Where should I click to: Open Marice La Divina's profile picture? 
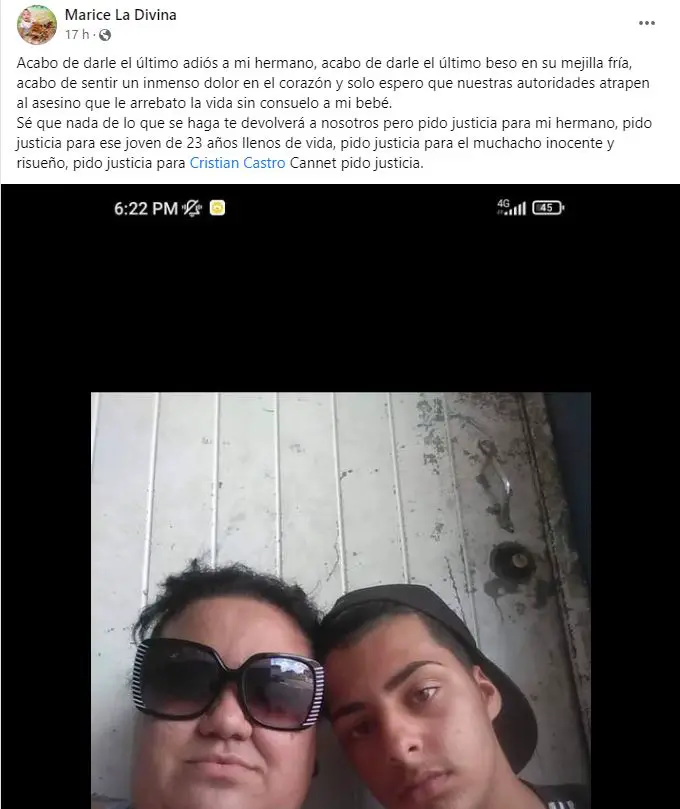(x=37, y=24)
